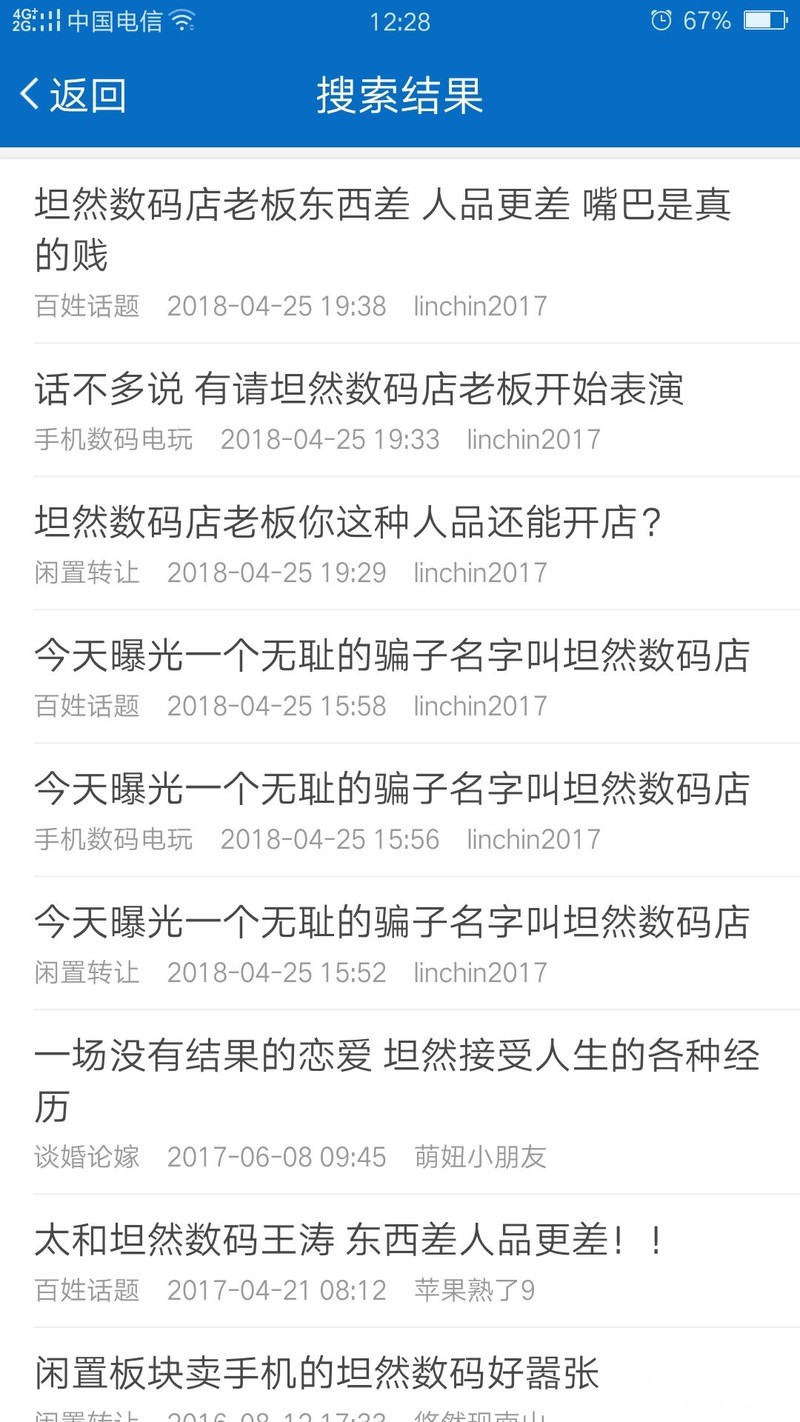
Task: Open the 骗子 post in 闲置转让 at 15:52
Action: click(x=400, y=942)
